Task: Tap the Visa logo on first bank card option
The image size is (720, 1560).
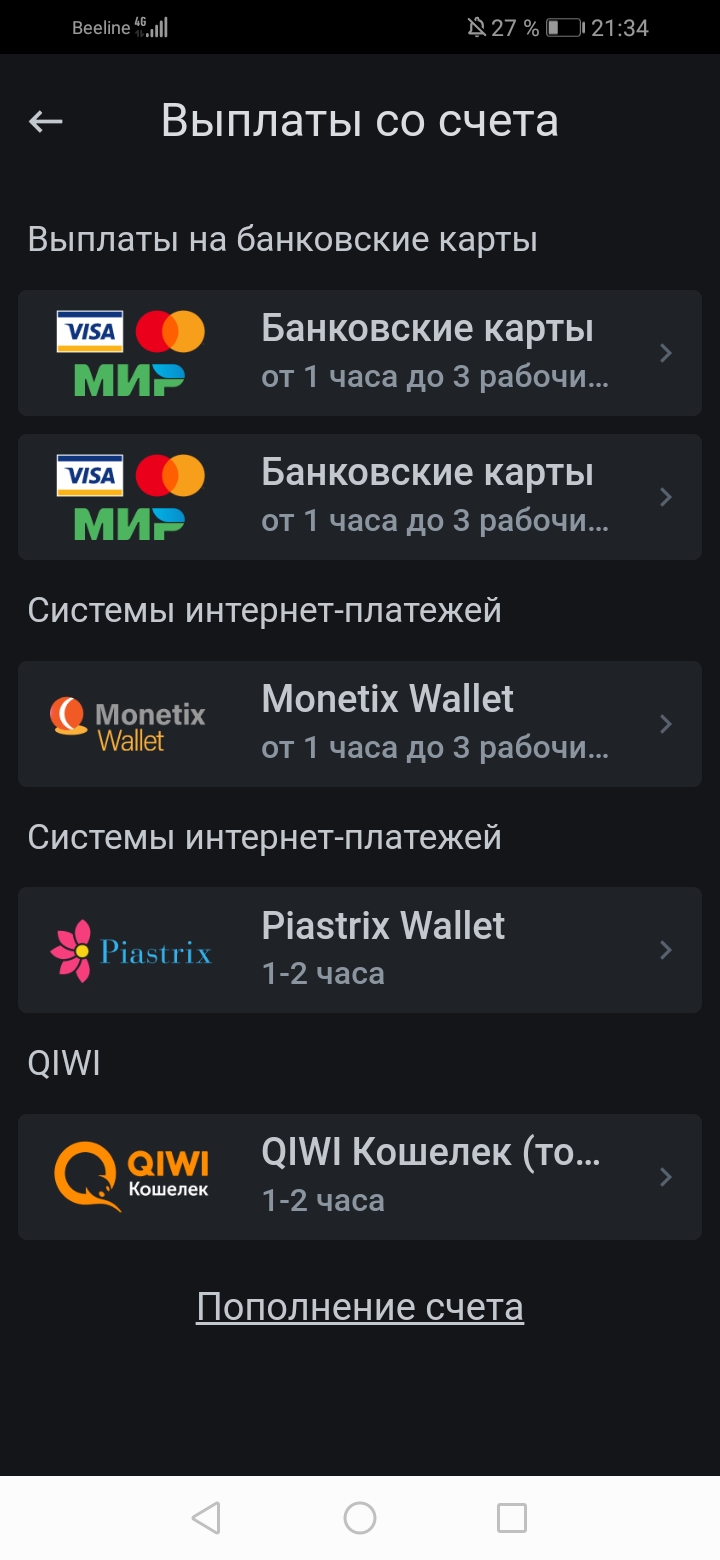Action: click(x=91, y=331)
